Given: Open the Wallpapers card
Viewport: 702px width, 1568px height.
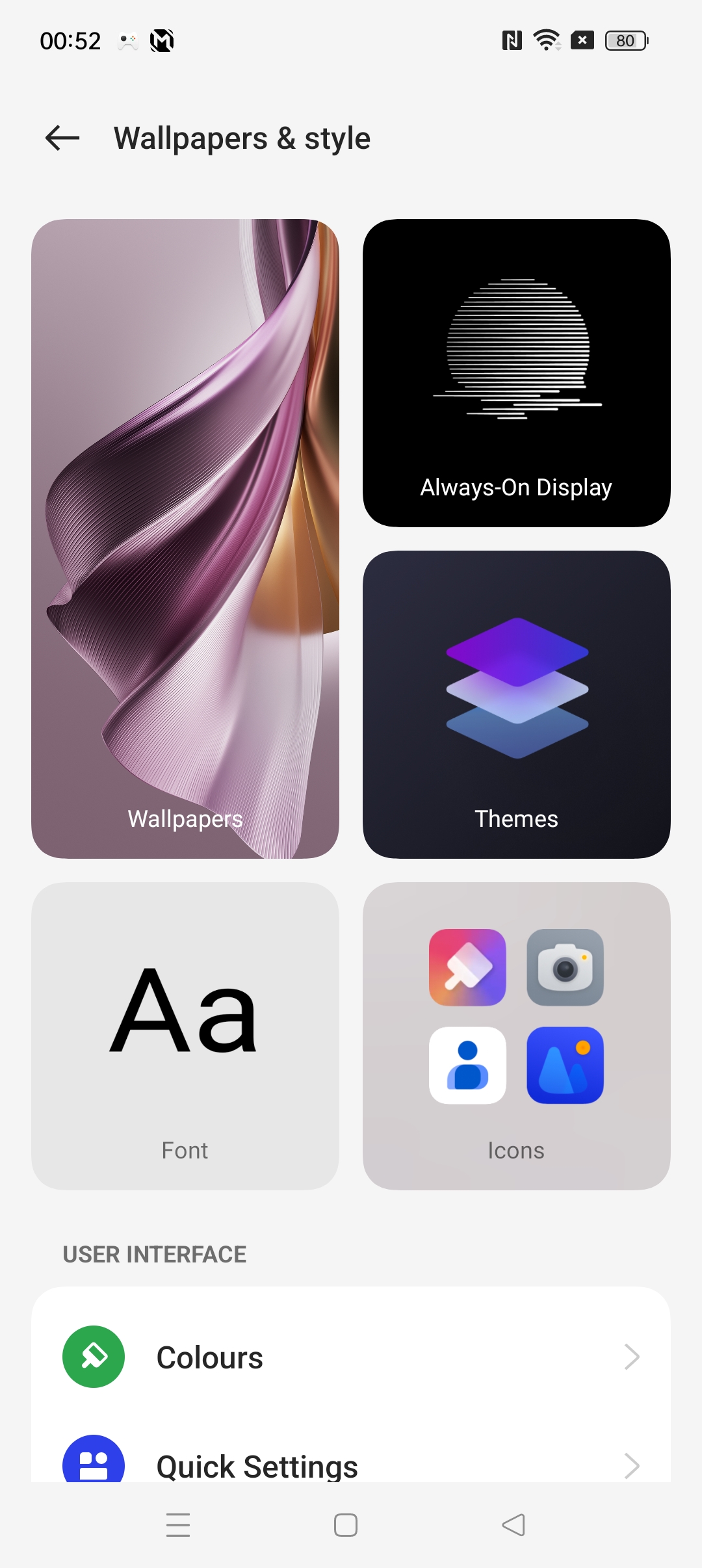Looking at the screenshot, I should (185, 538).
